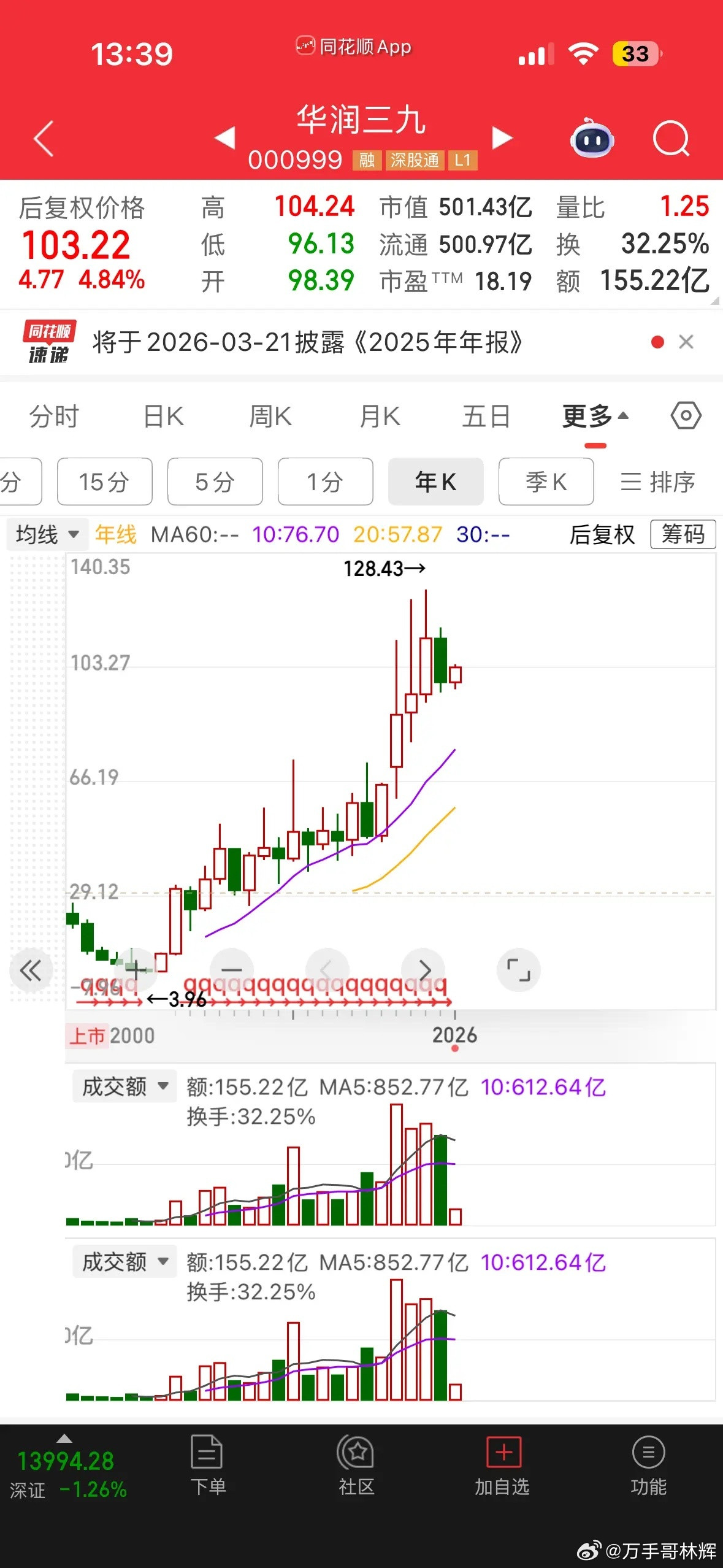
Task: Open the 成交额 indicator selector dropdown
Action: coord(123,1086)
